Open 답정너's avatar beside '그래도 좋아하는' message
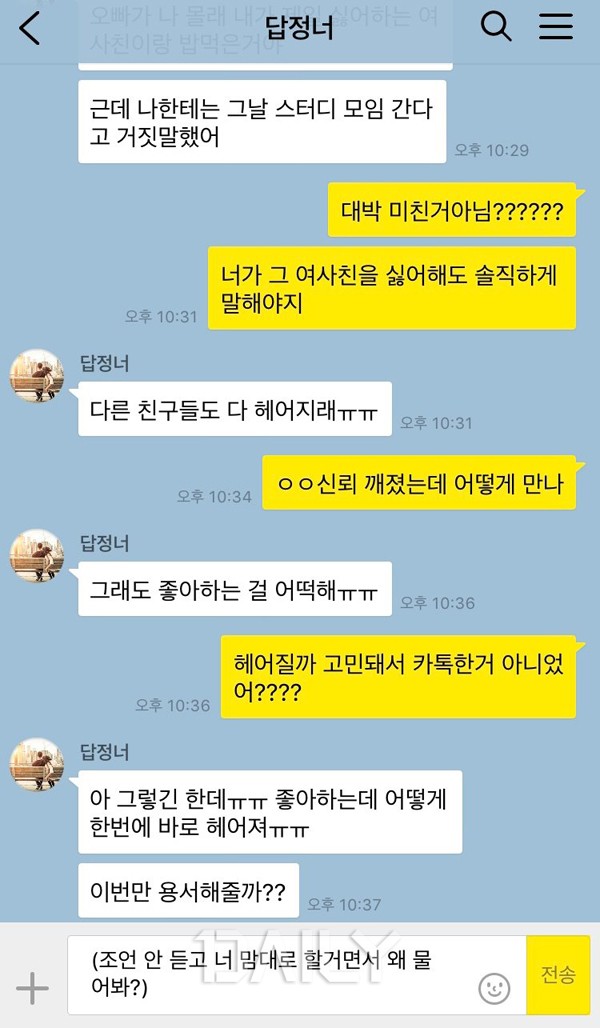The width and height of the screenshot is (600, 1028). tap(37, 557)
